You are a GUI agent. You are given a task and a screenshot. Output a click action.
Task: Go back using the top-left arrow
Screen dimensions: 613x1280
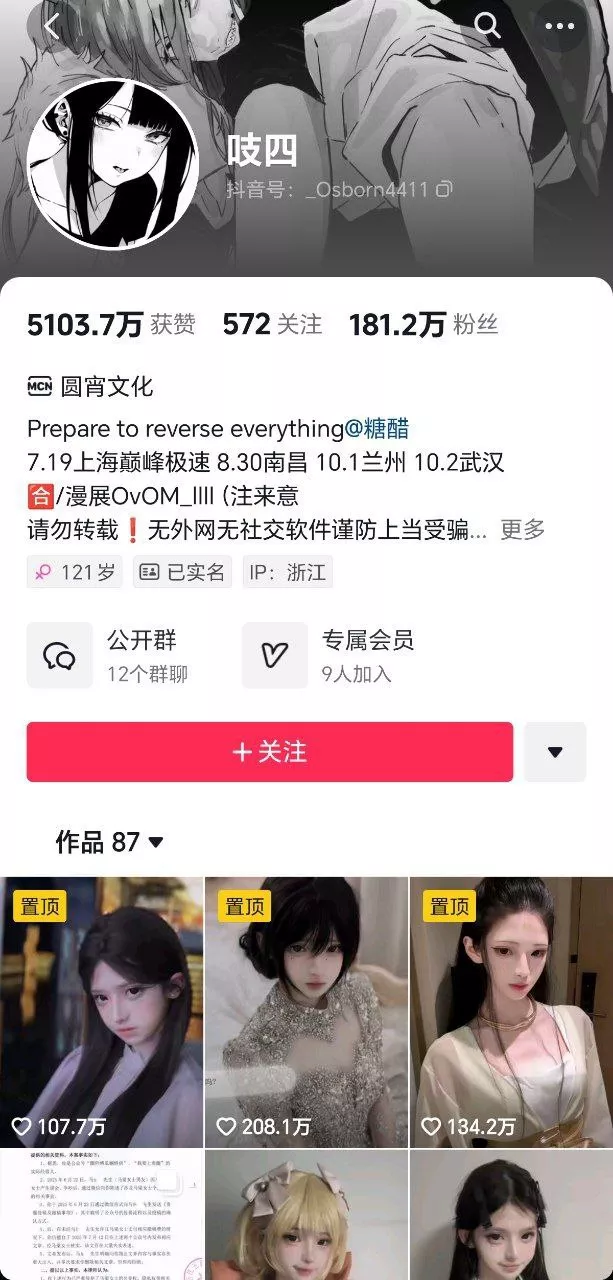click(52, 26)
